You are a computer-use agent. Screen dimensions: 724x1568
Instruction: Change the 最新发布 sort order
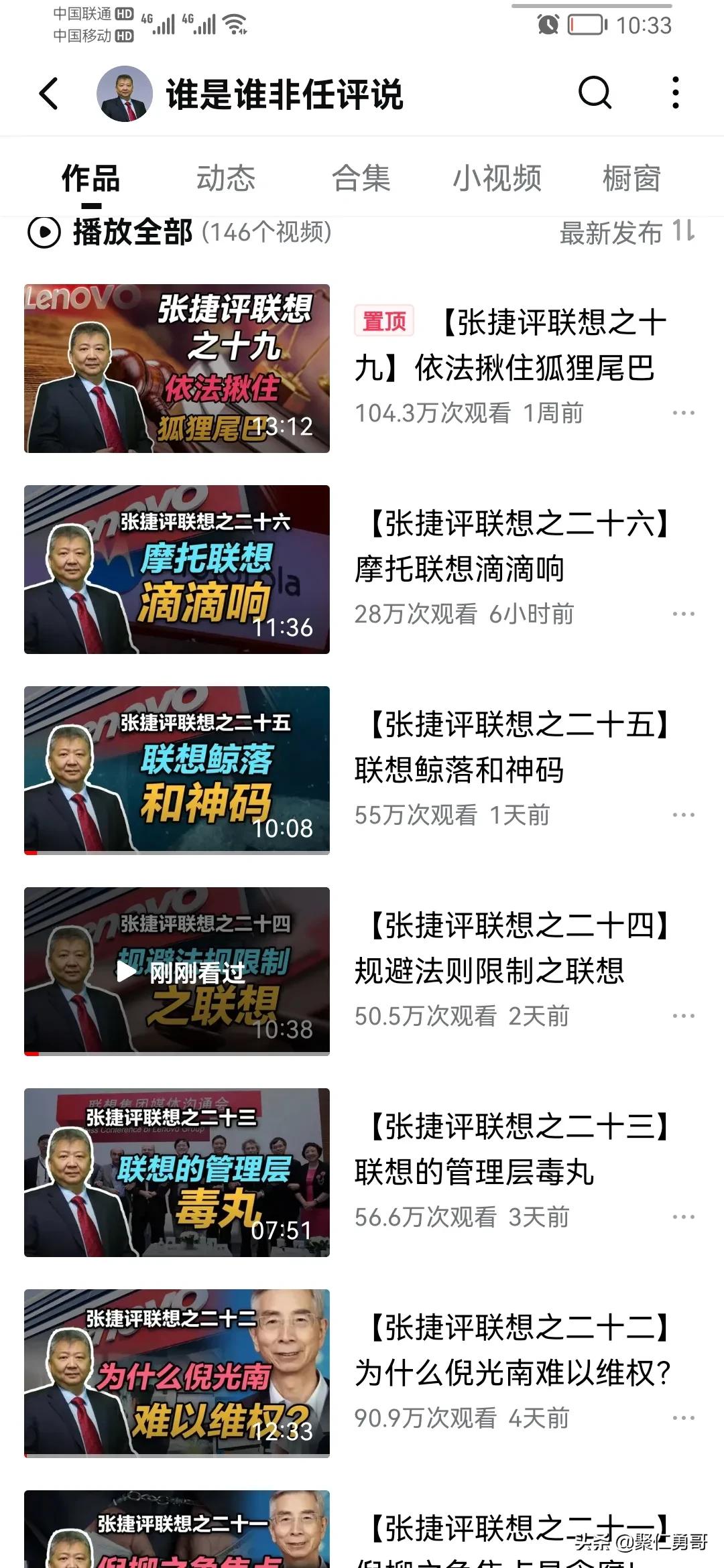tap(627, 233)
